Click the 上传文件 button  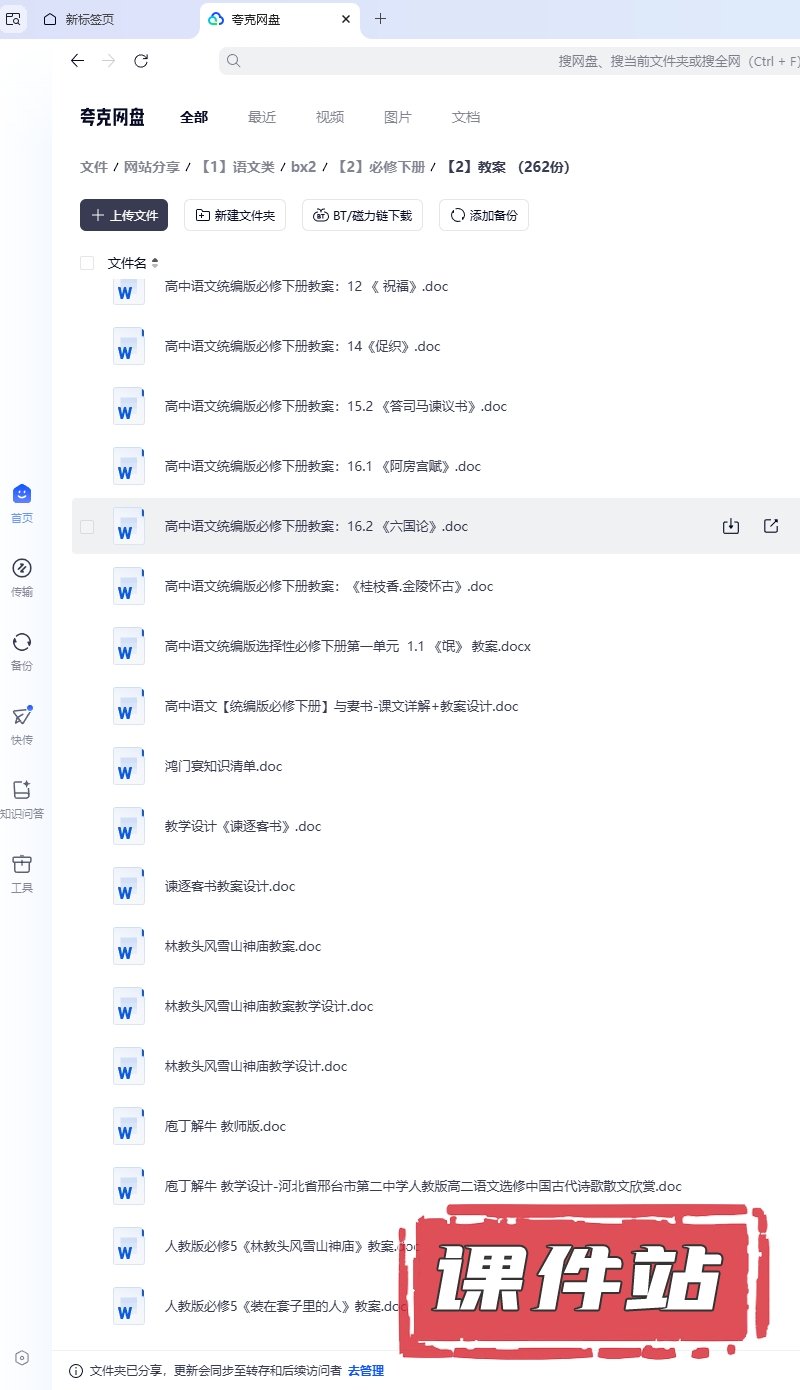[124, 215]
